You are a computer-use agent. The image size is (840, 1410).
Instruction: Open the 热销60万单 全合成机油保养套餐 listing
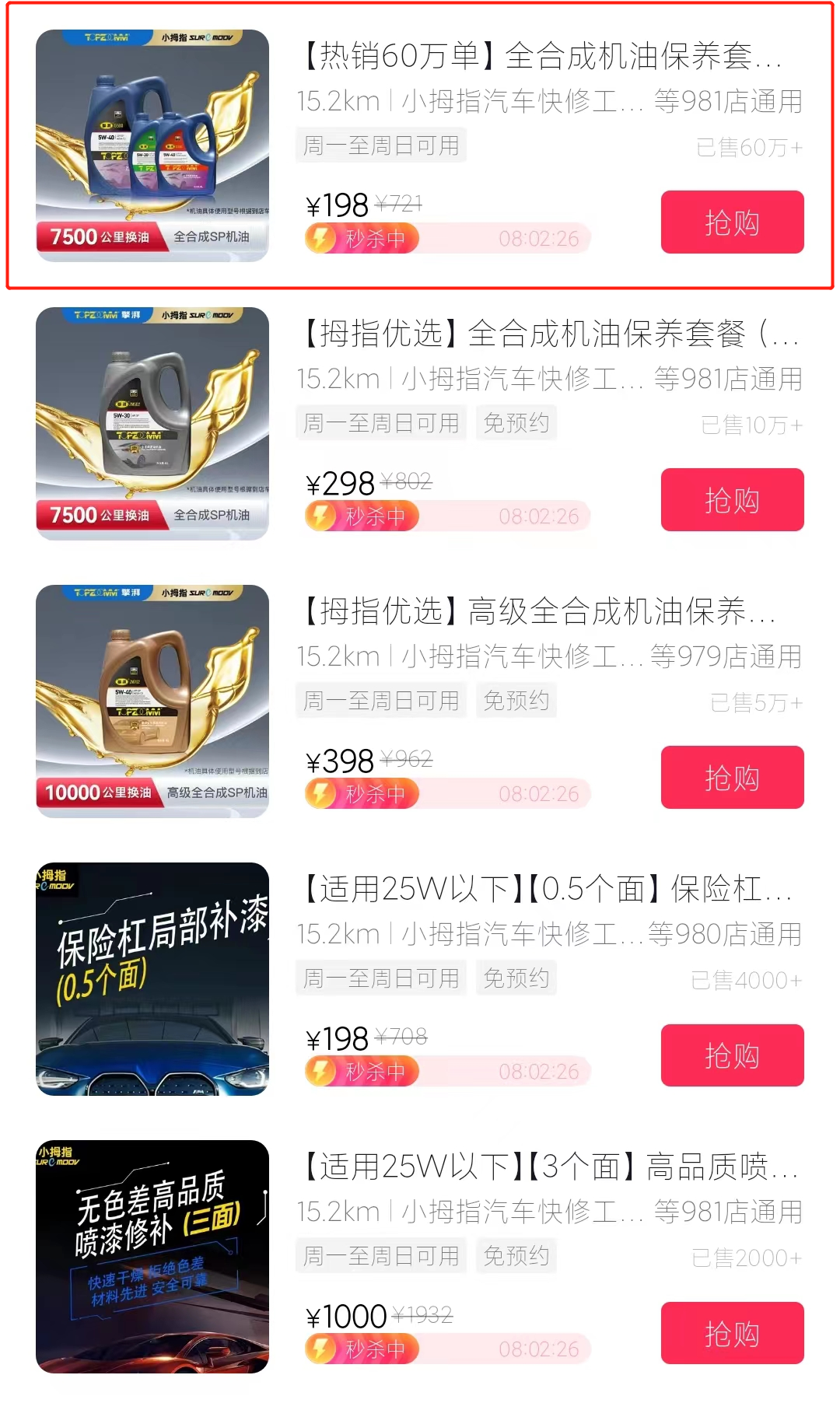541,56
